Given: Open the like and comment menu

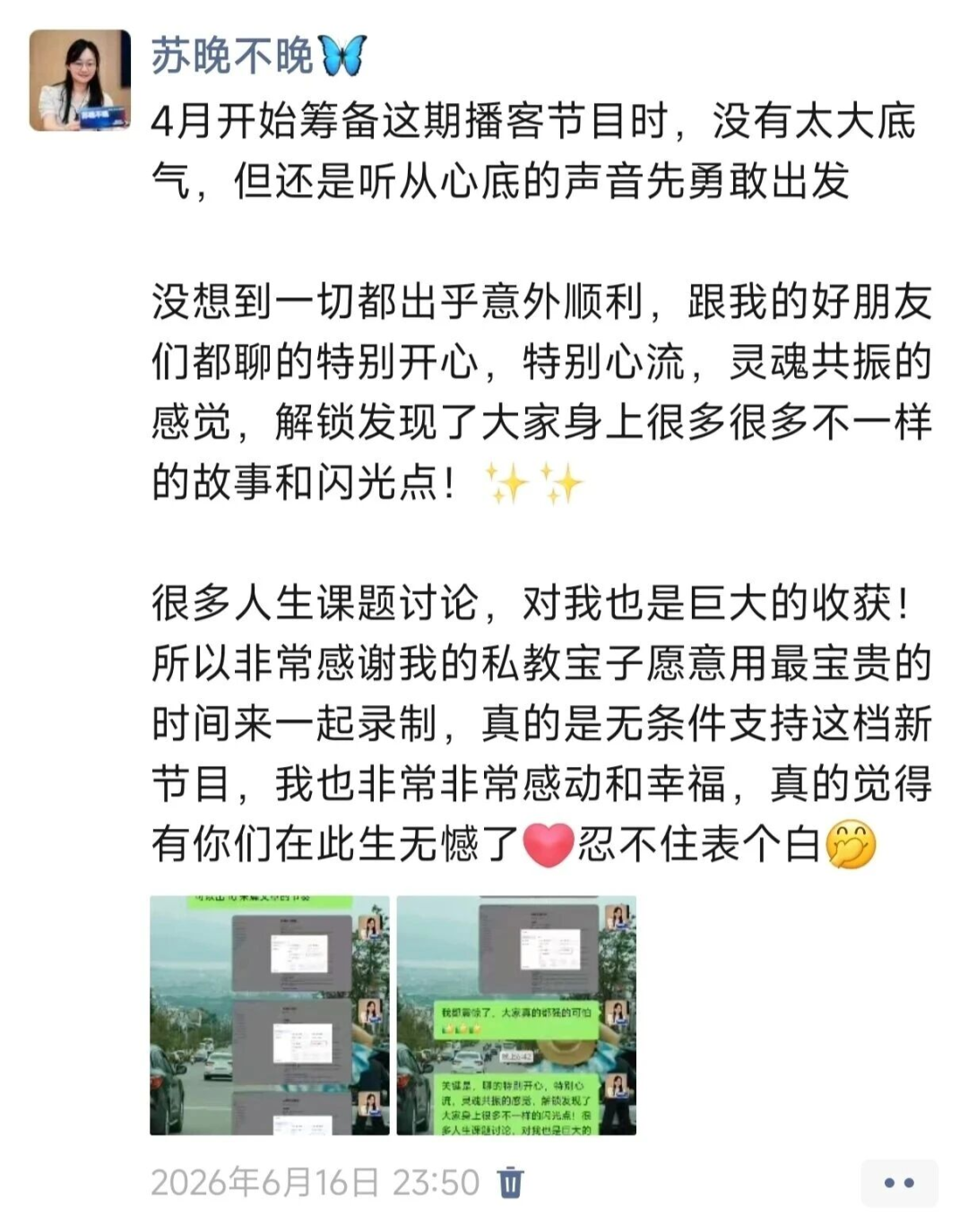Looking at the screenshot, I should coord(898,1183).
